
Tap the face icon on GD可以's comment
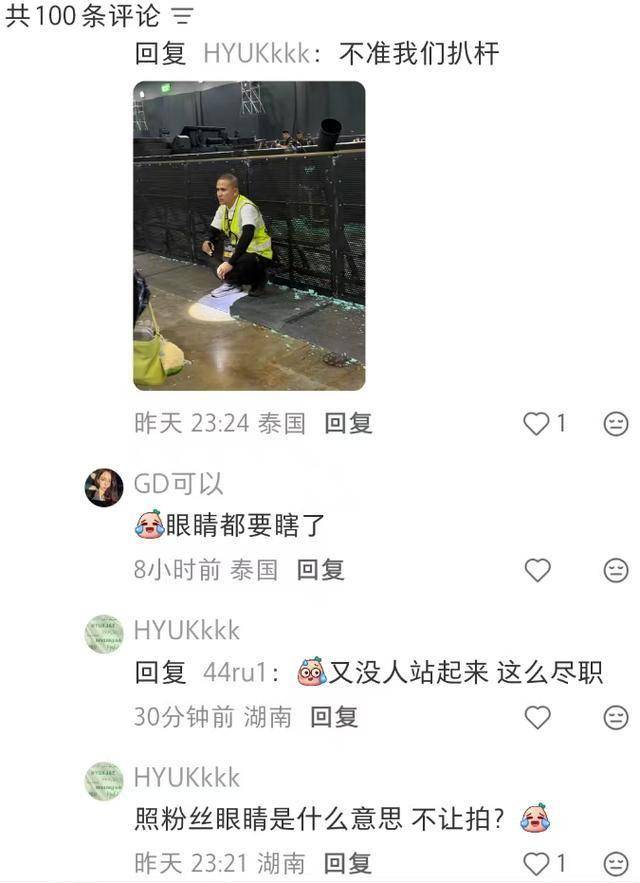coord(616,570)
